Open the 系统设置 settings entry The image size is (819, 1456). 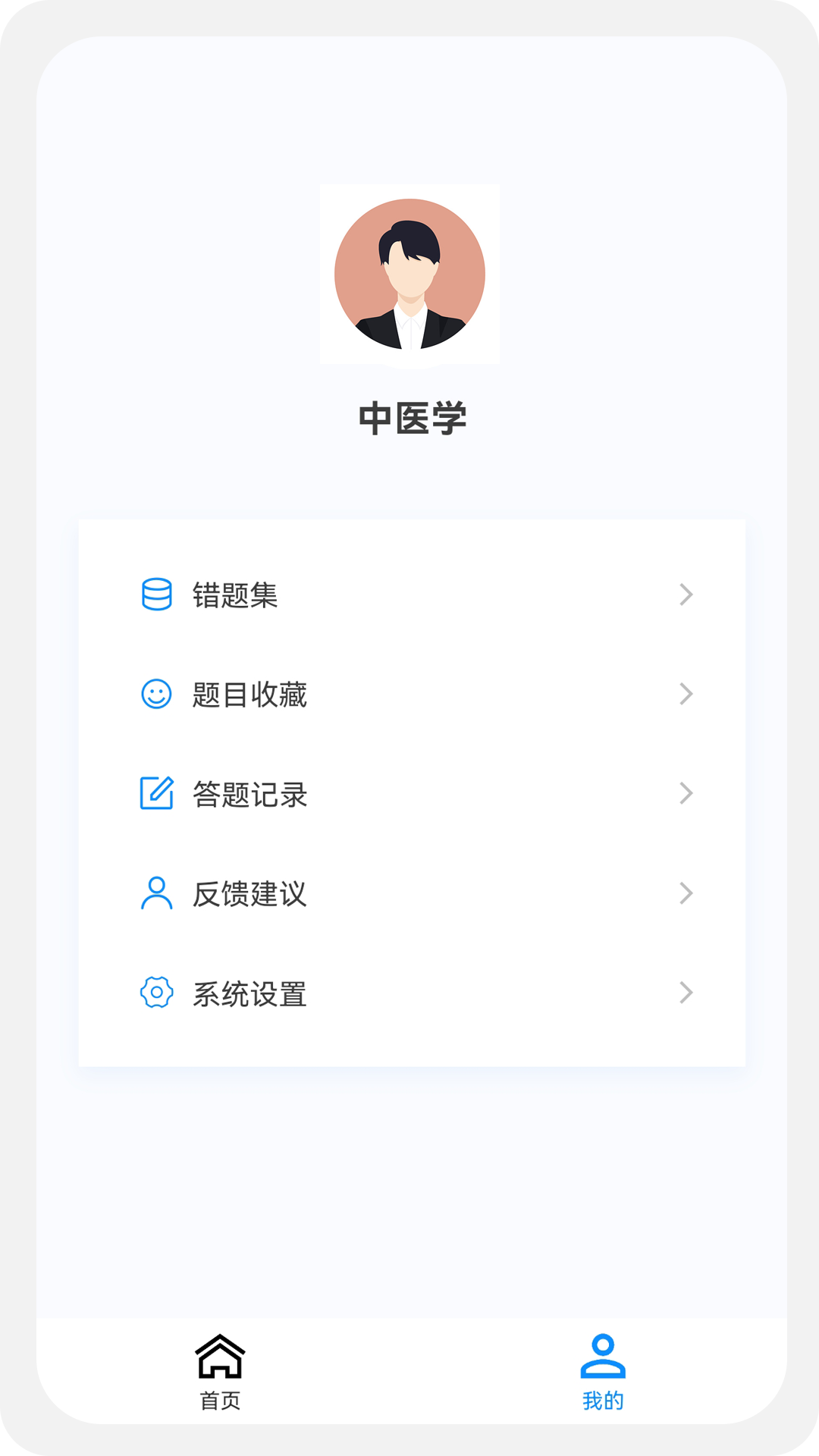[249, 996]
